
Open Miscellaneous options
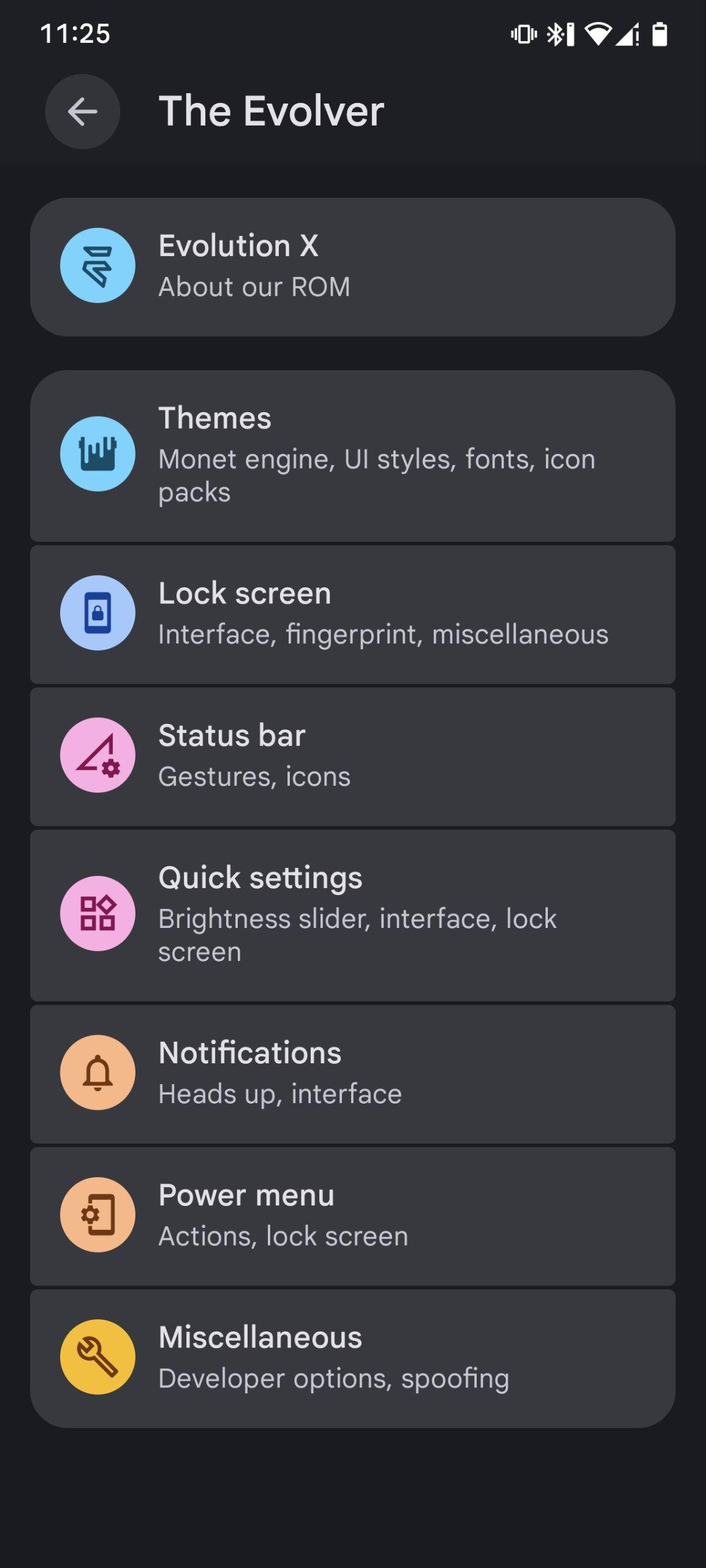[x=352, y=1357]
